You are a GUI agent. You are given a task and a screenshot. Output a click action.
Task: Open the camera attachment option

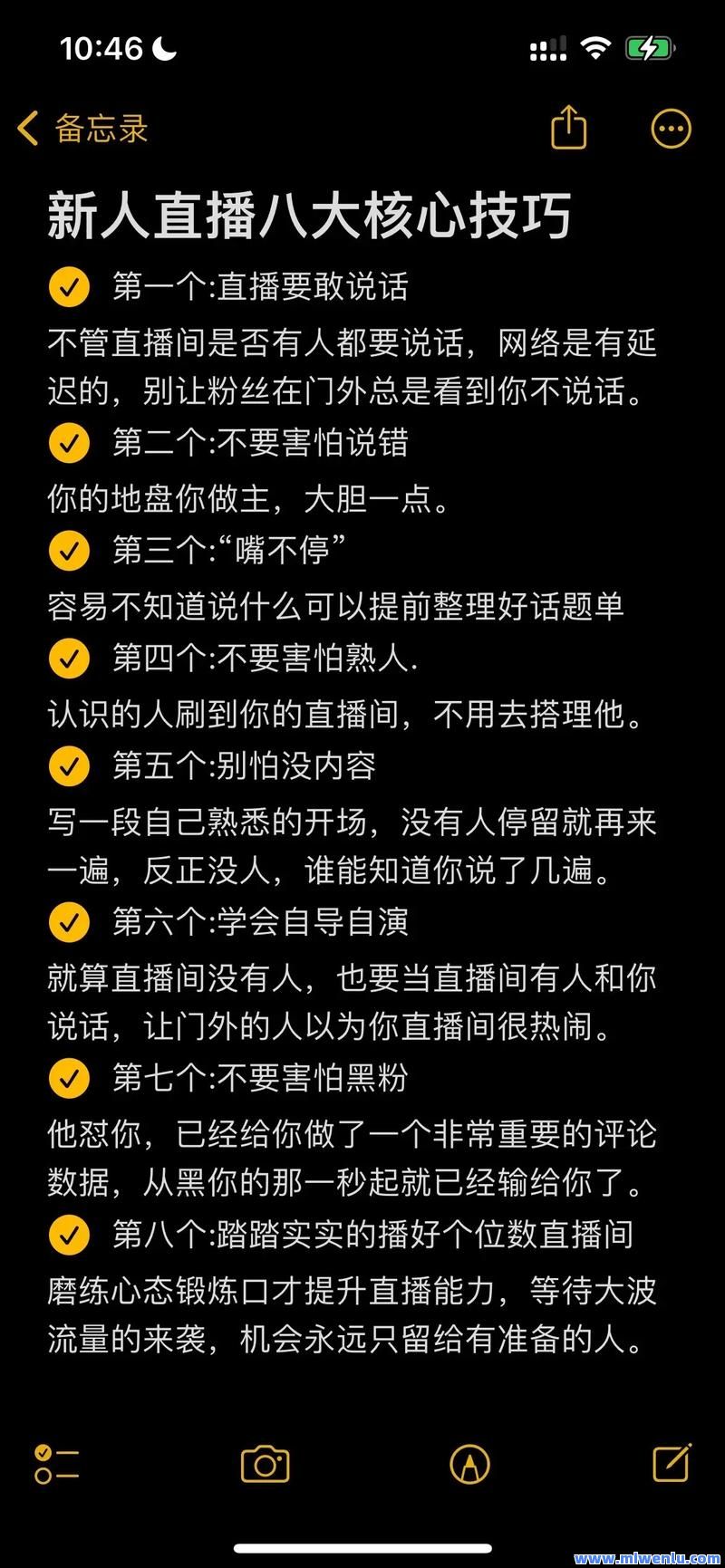[x=265, y=1464]
